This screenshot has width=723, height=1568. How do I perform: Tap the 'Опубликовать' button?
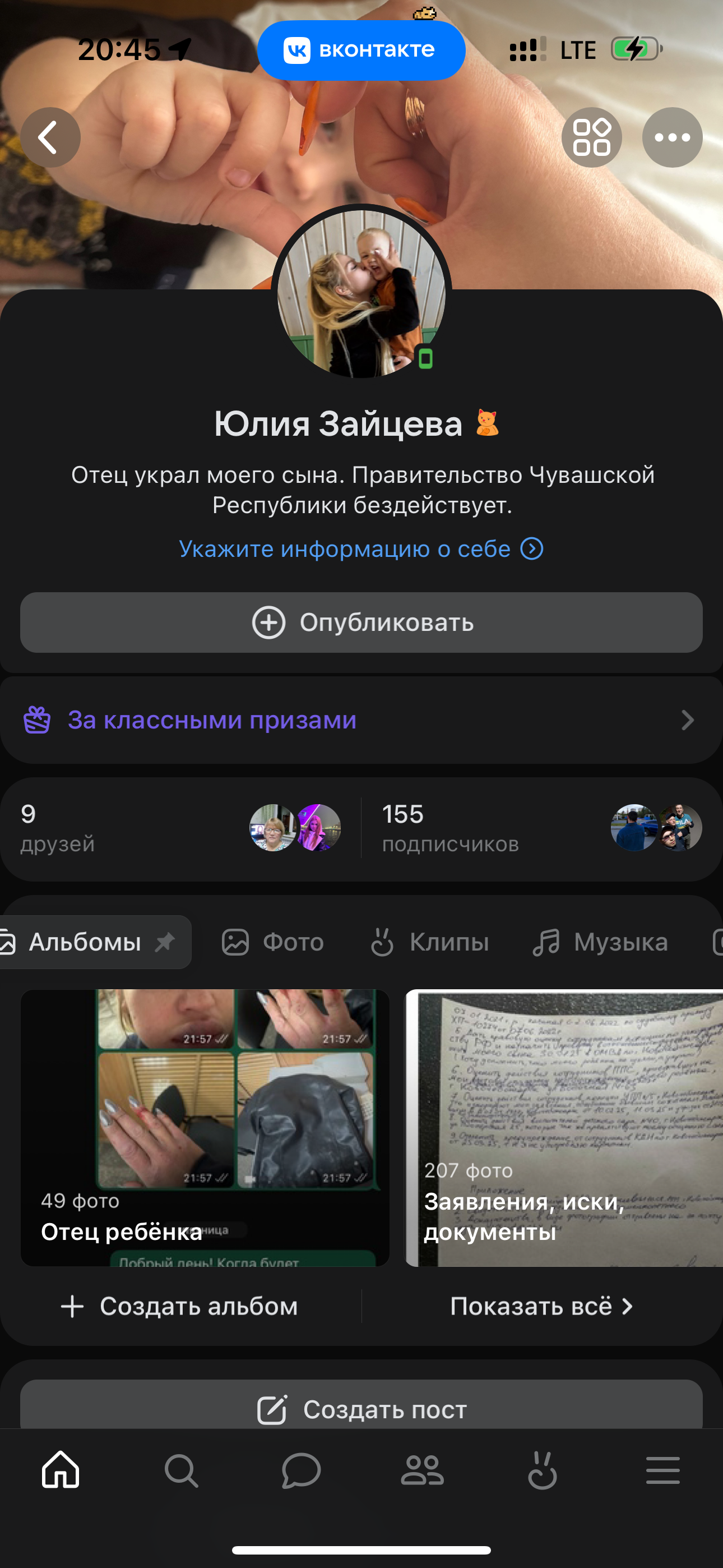[x=361, y=622]
